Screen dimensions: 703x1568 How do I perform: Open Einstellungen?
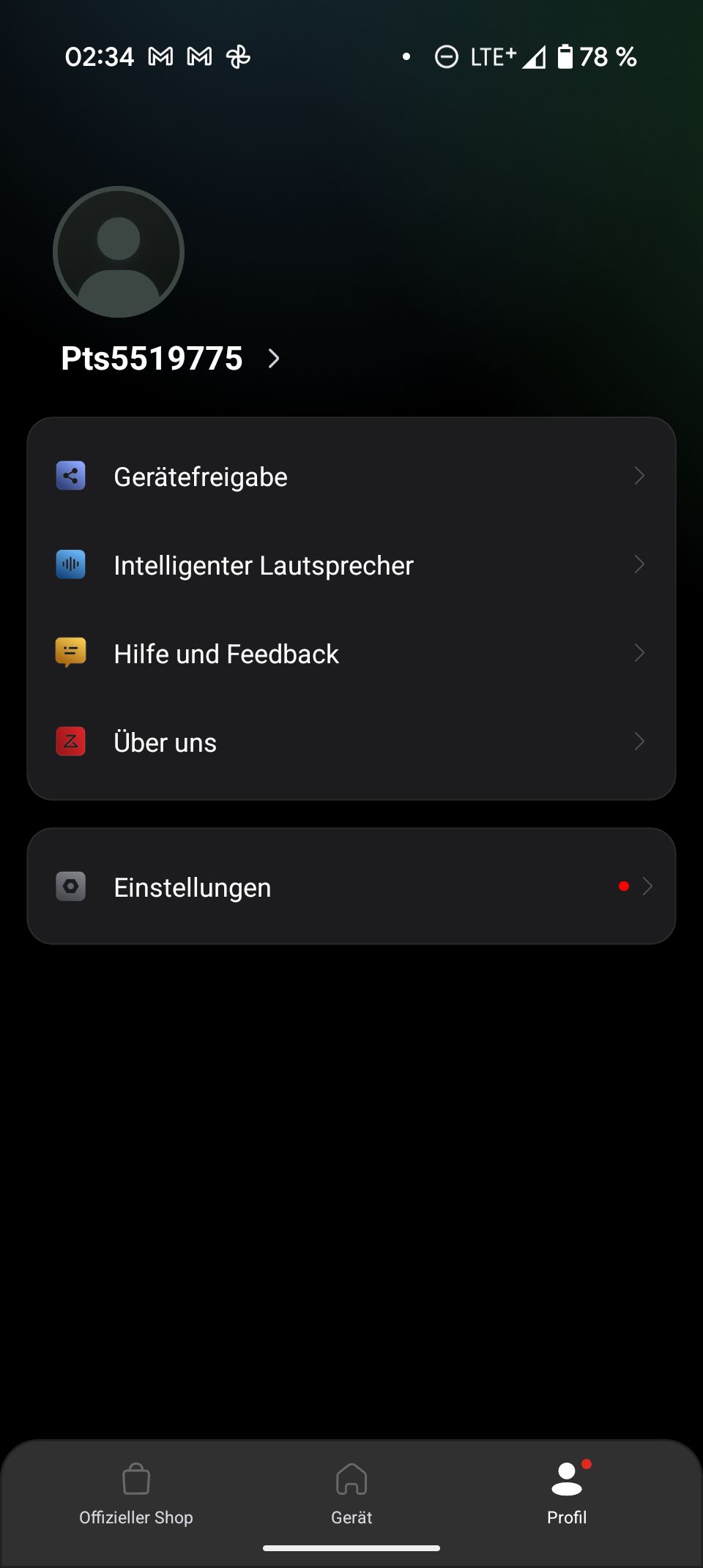click(x=351, y=886)
